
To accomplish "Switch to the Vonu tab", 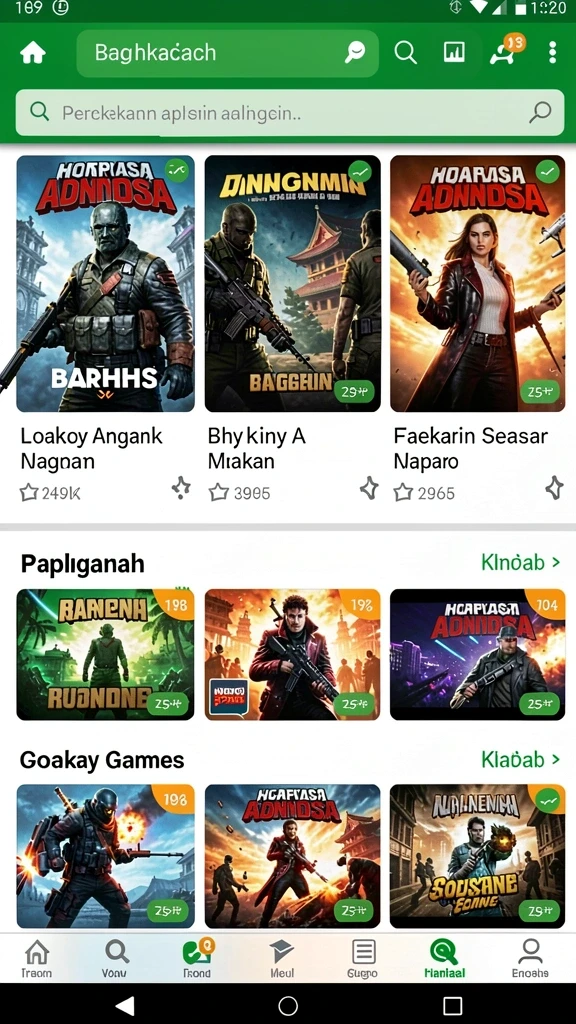I will [117, 959].
